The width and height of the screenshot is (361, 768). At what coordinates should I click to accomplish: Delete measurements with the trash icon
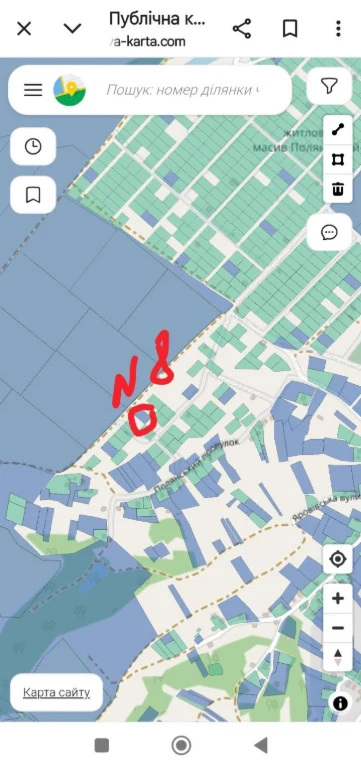(338, 189)
